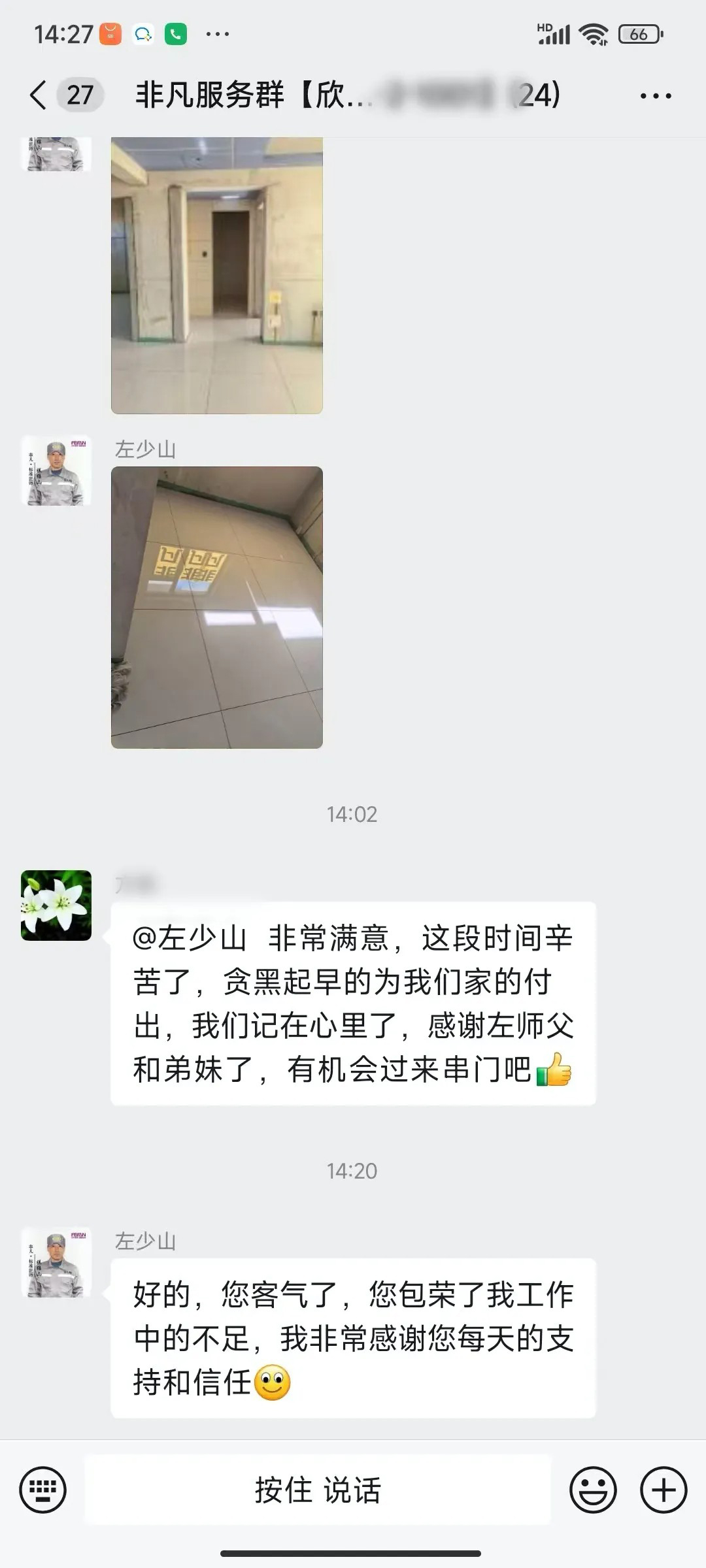View 左少山's avatar beside the 14:20 reply
This screenshot has height=1568, width=706.
click(x=56, y=1262)
